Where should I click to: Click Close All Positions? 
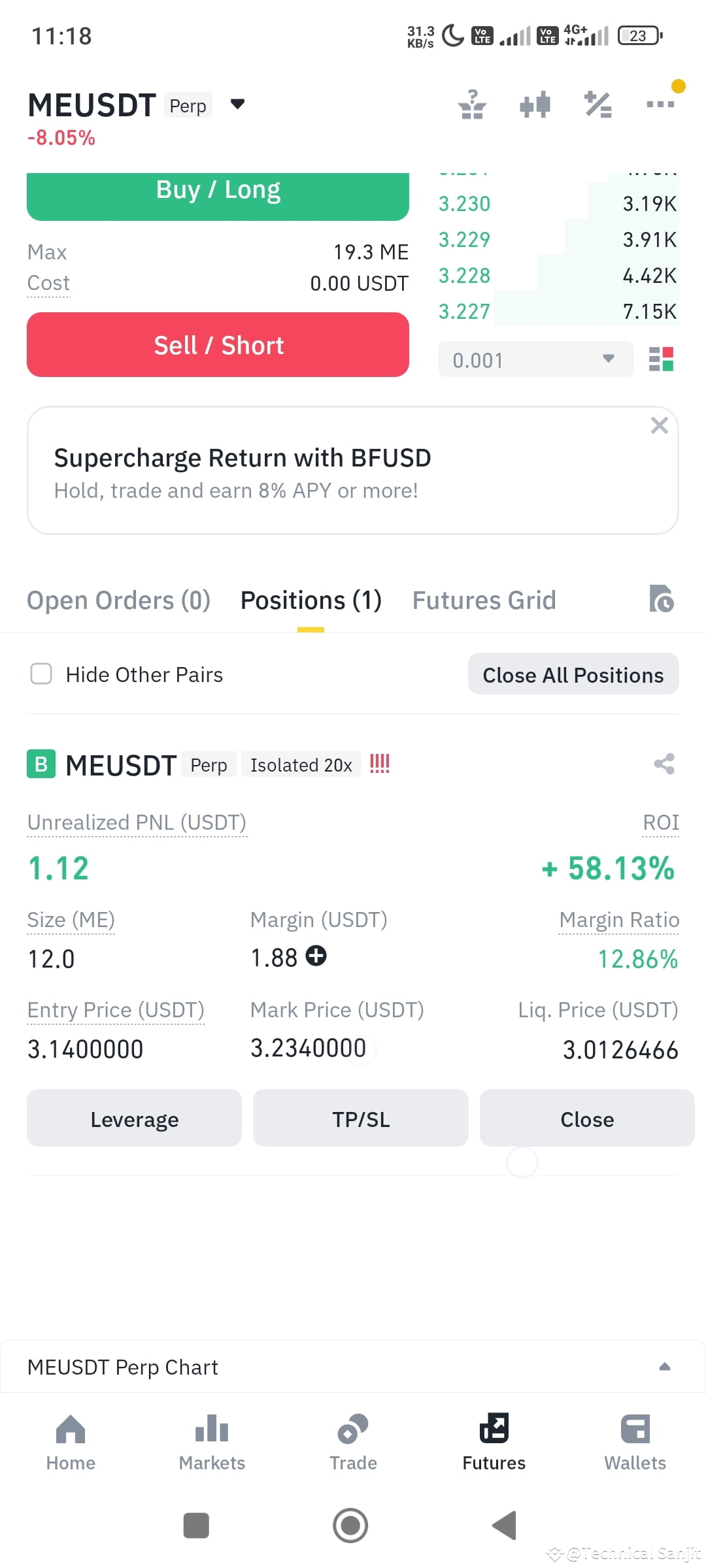coord(573,674)
